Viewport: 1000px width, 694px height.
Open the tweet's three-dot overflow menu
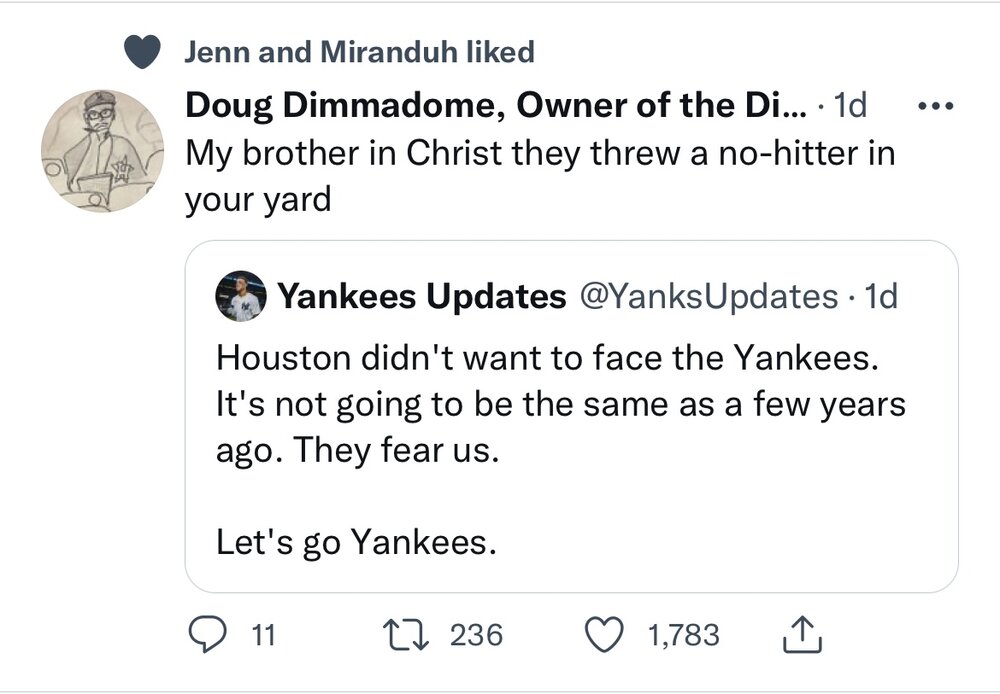click(936, 106)
